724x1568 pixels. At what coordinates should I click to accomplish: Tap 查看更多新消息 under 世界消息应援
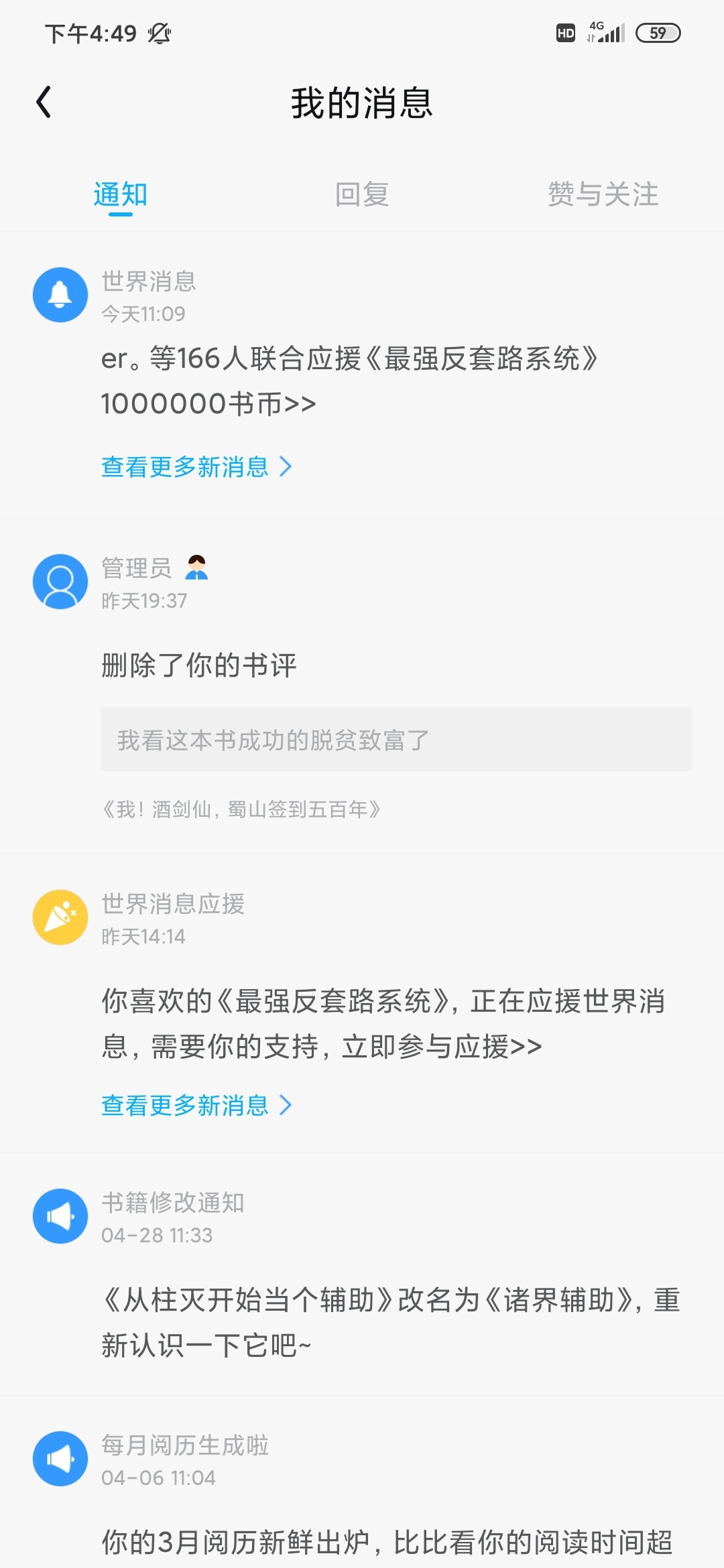(x=196, y=1106)
